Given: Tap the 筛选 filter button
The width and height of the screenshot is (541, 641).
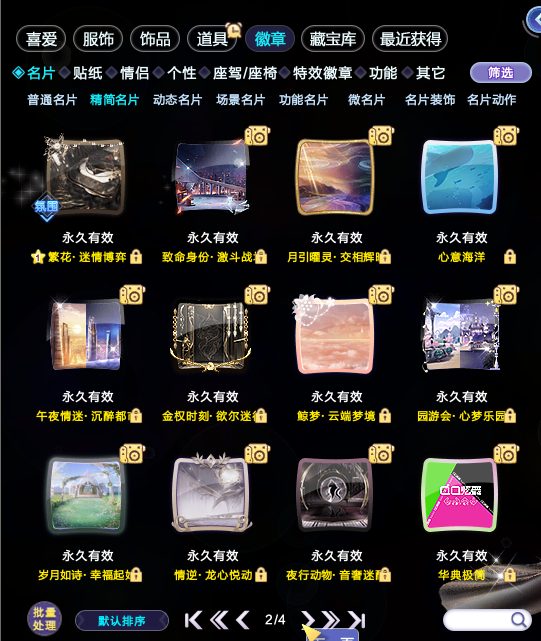Looking at the screenshot, I should 501,73.
